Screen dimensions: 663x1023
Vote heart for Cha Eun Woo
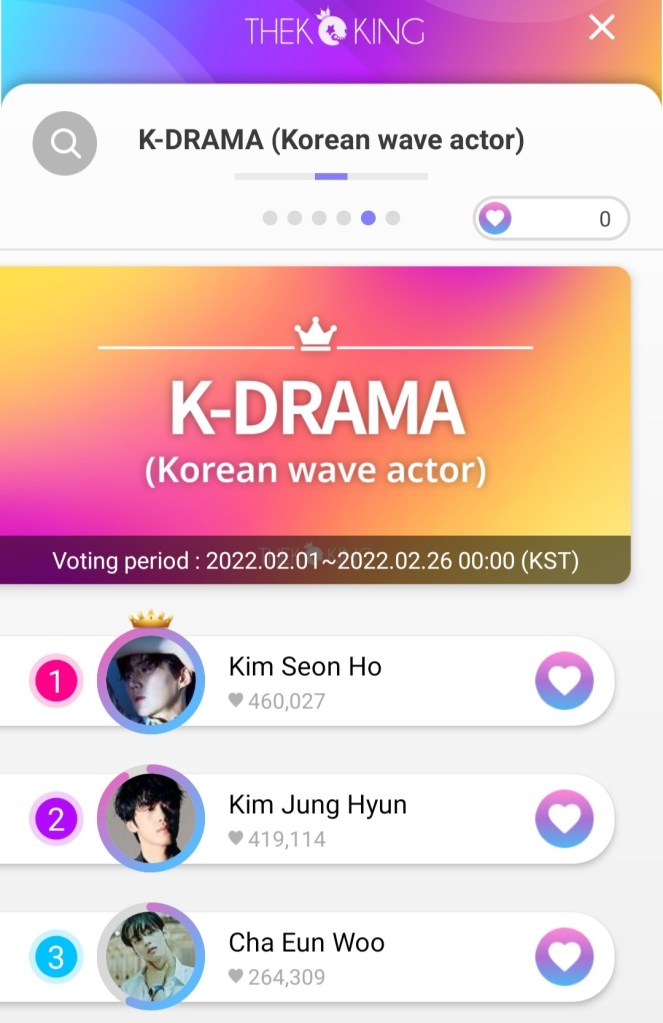(564, 957)
